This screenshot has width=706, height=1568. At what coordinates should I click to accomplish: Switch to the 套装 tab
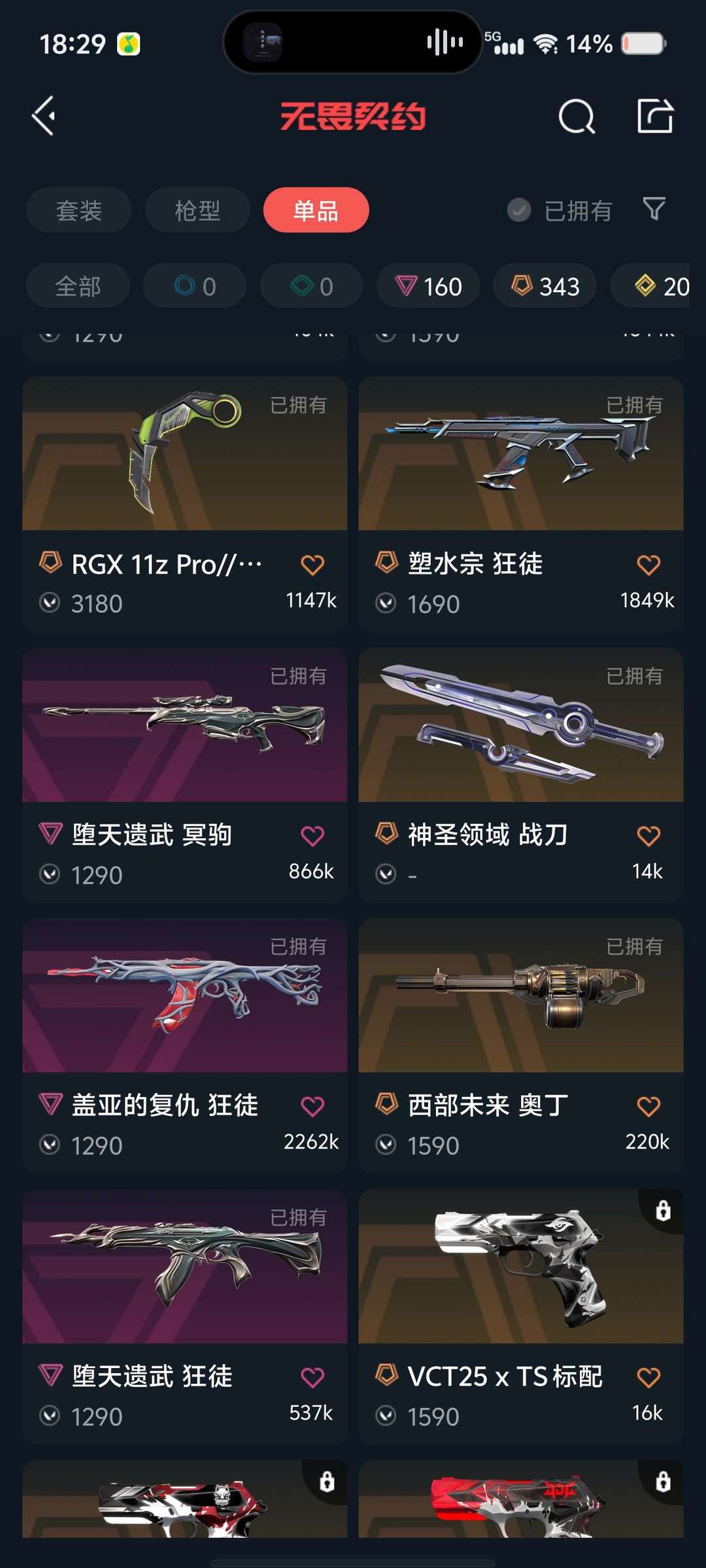click(79, 210)
